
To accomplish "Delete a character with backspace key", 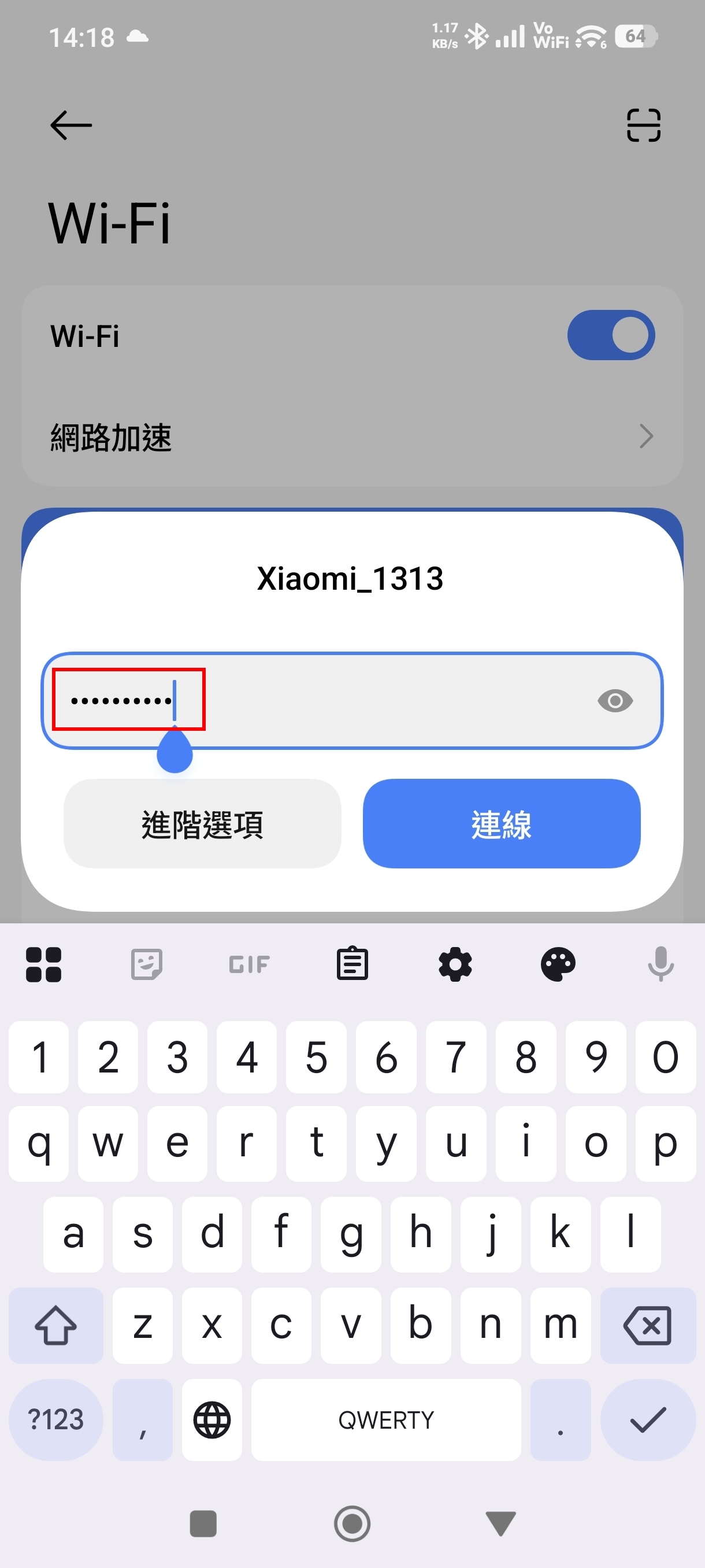I will (647, 1325).
